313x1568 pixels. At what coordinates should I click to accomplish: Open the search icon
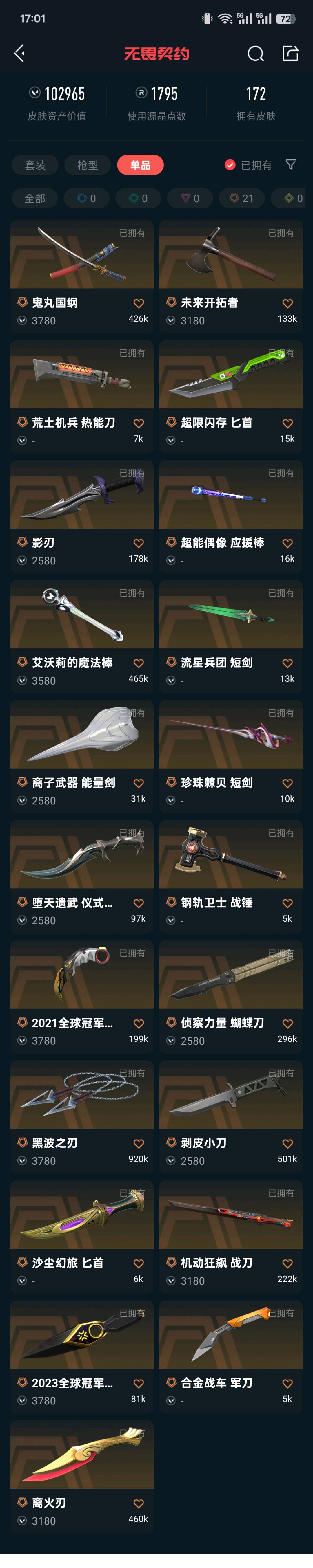pos(255,54)
